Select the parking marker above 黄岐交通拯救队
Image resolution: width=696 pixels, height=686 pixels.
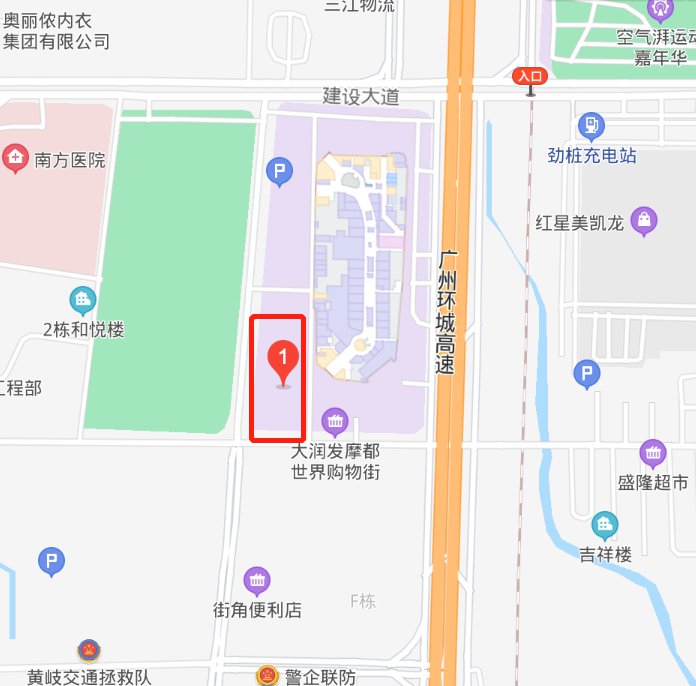pos(52,562)
